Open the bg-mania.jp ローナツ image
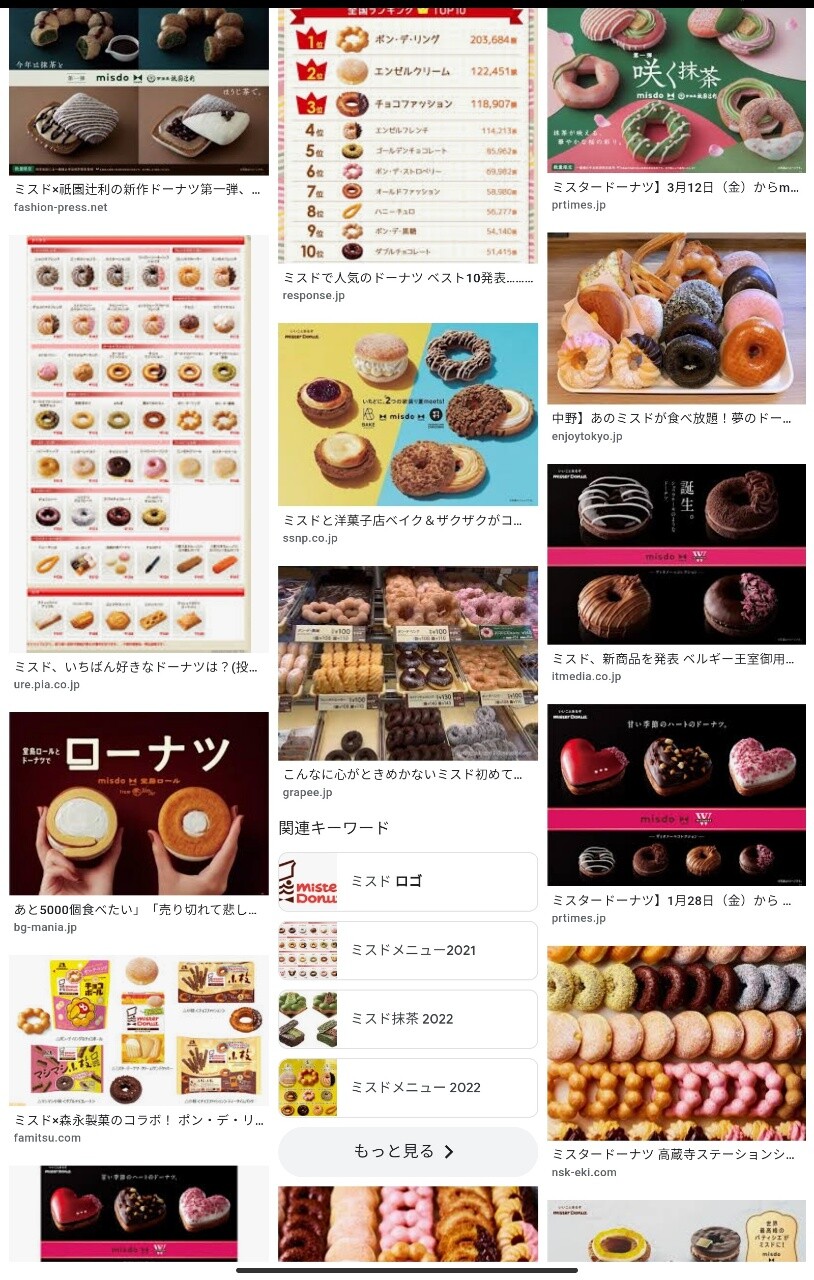The image size is (814, 1280). [x=139, y=803]
